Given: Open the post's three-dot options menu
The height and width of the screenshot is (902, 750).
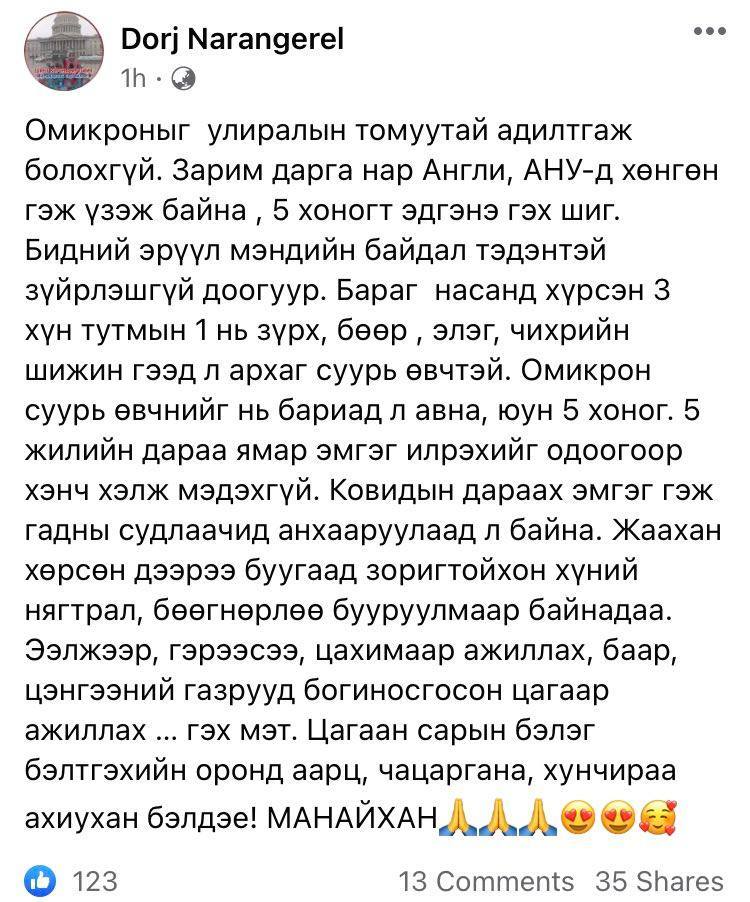Looking at the screenshot, I should [x=709, y=32].
